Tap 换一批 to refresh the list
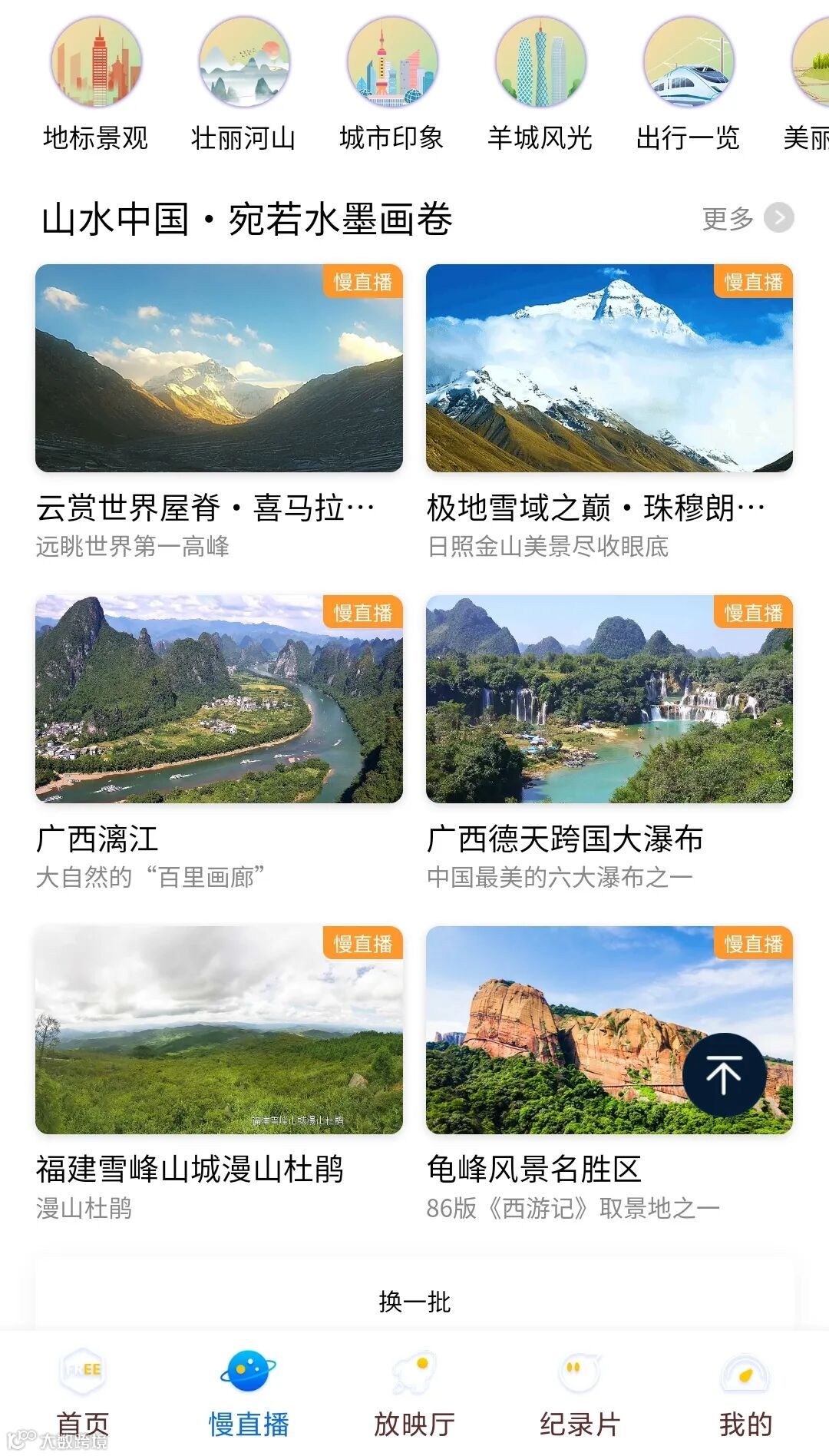Viewport: 829px width, 1456px height. (414, 1302)
